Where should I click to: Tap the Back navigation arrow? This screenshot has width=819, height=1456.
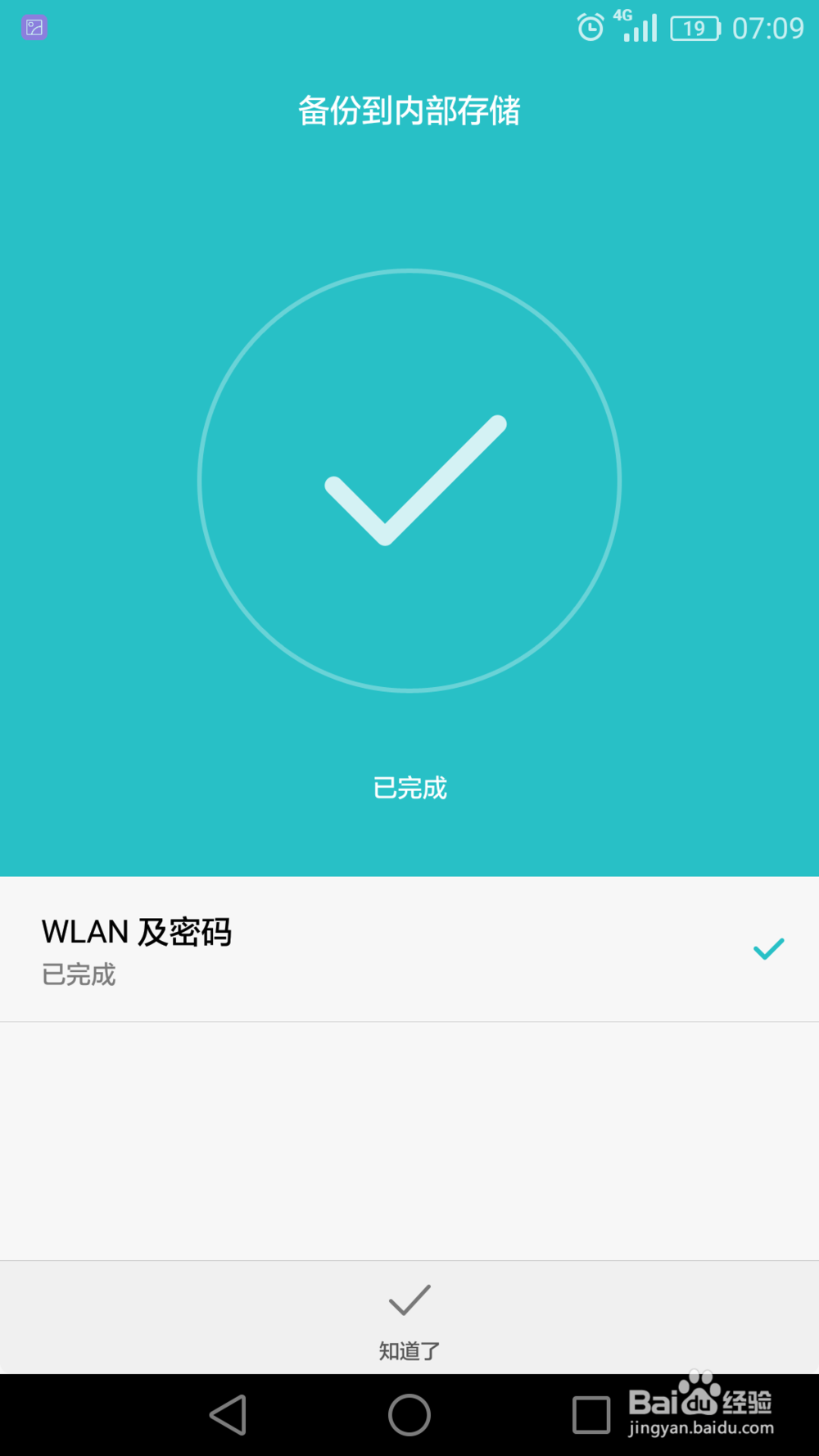(x=228, y=1414)
